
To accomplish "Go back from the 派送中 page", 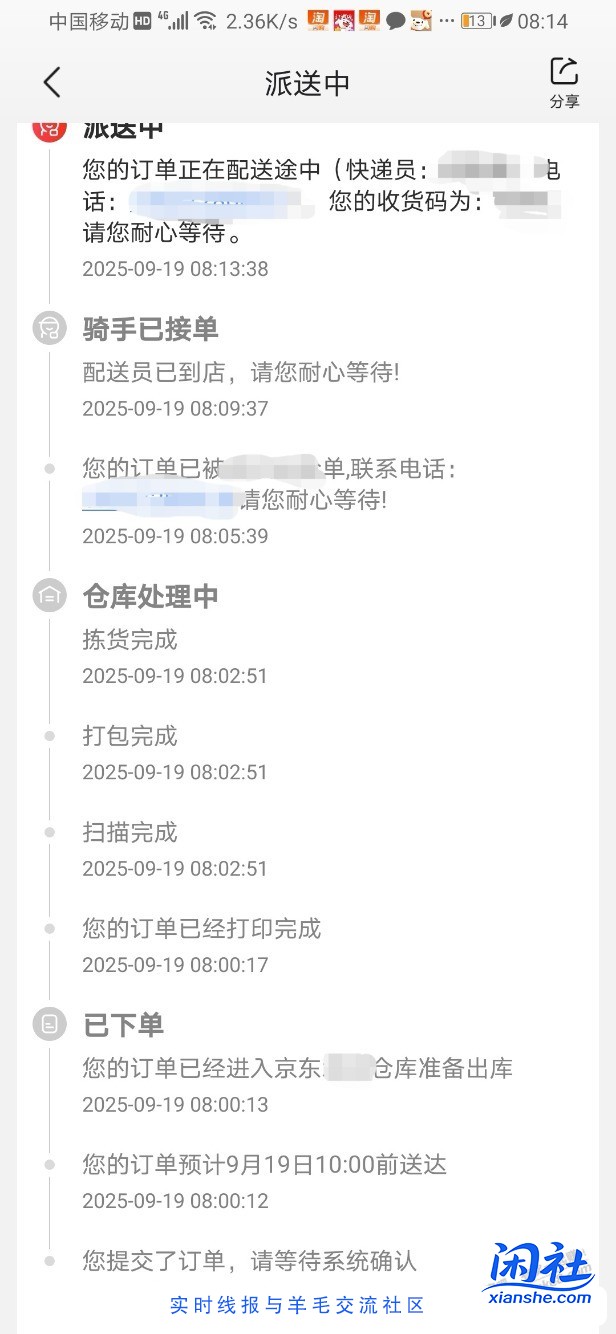I will pos(52,83).
